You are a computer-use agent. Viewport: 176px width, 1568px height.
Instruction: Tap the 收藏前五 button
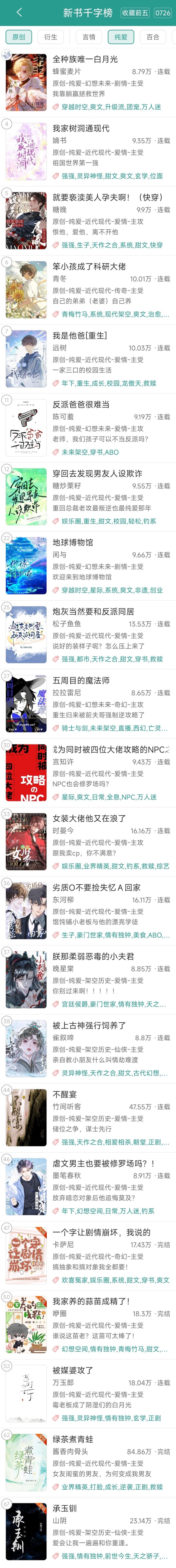pos(135,12)
